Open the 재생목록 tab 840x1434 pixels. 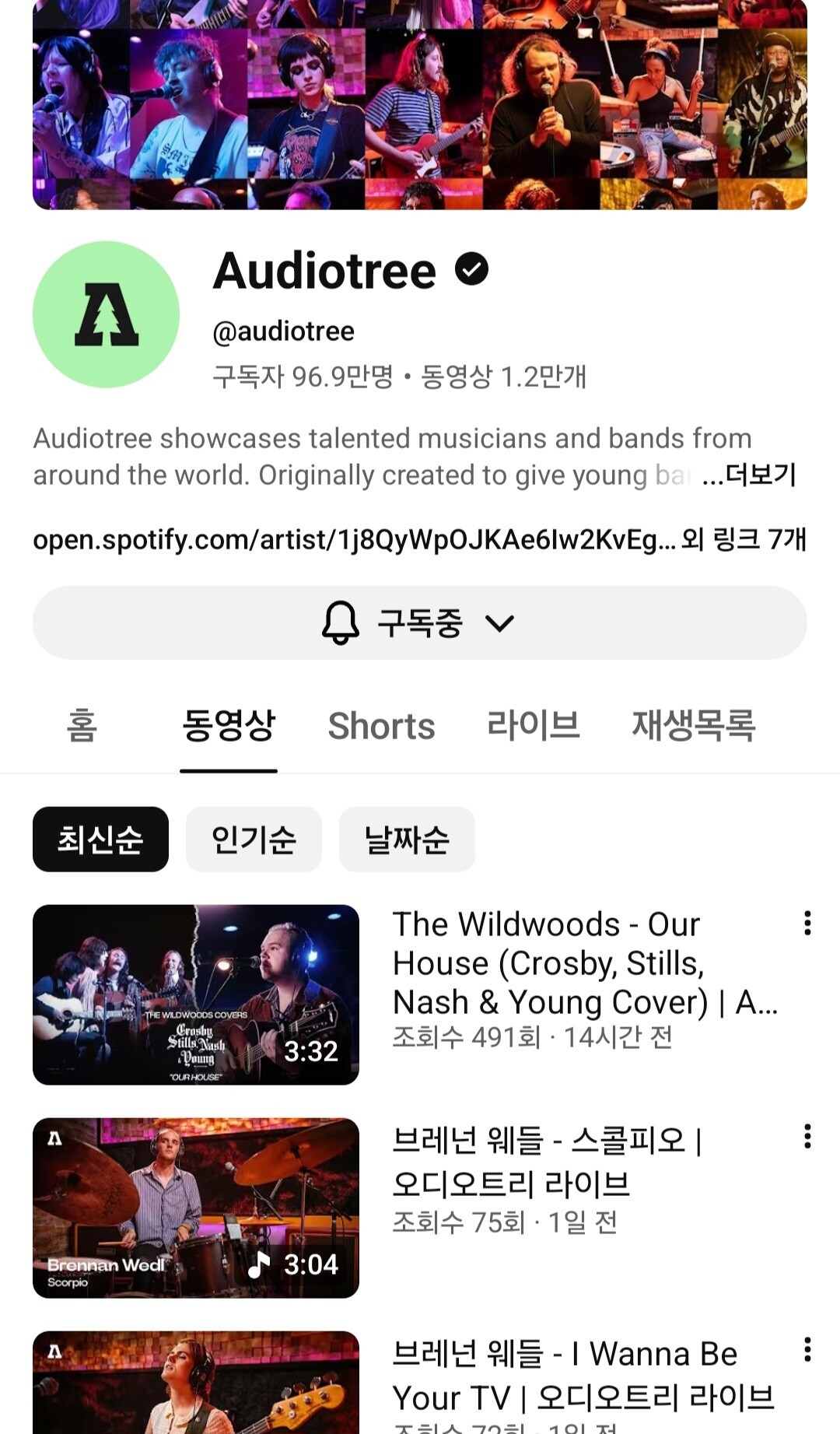[x=693, y=726]
